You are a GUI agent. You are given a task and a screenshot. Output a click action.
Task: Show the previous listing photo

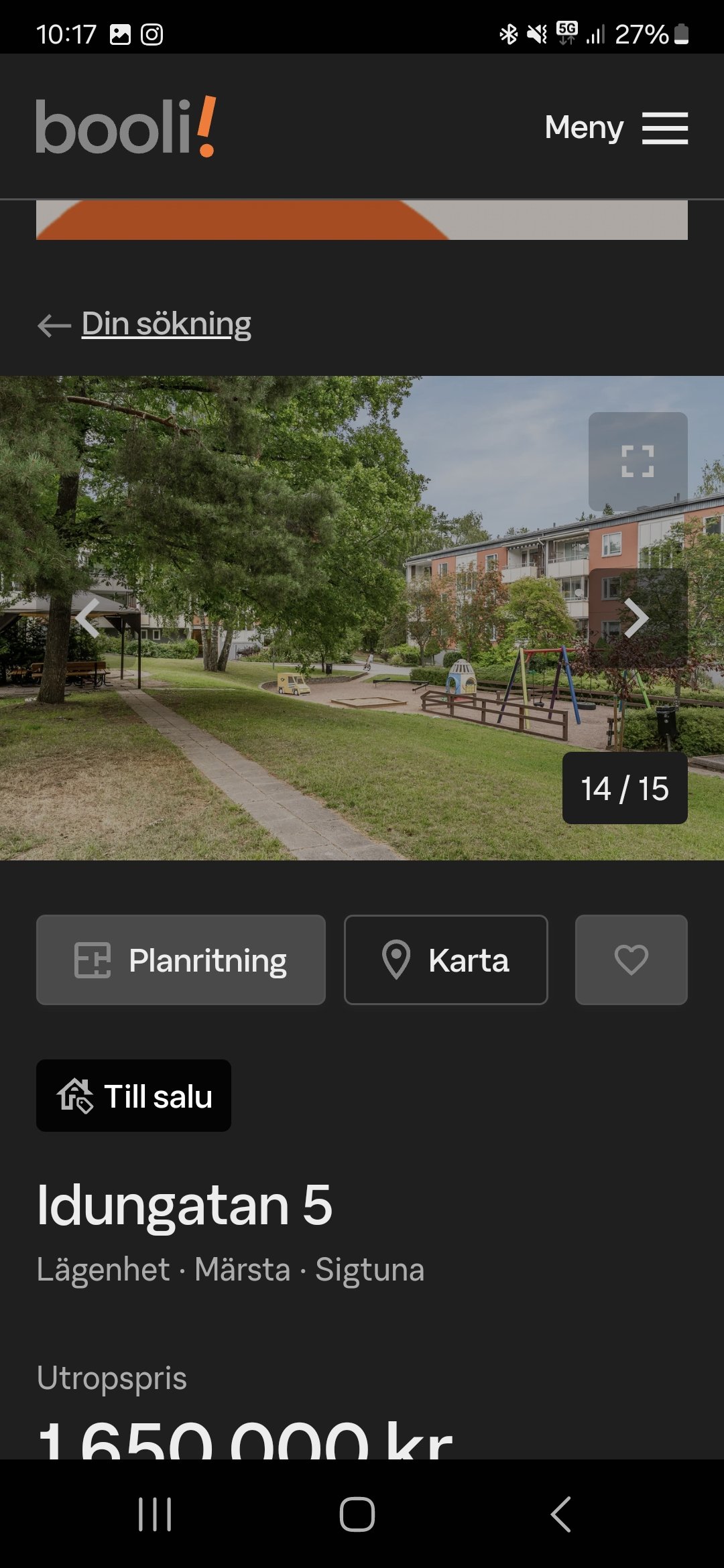pos(87,618)
